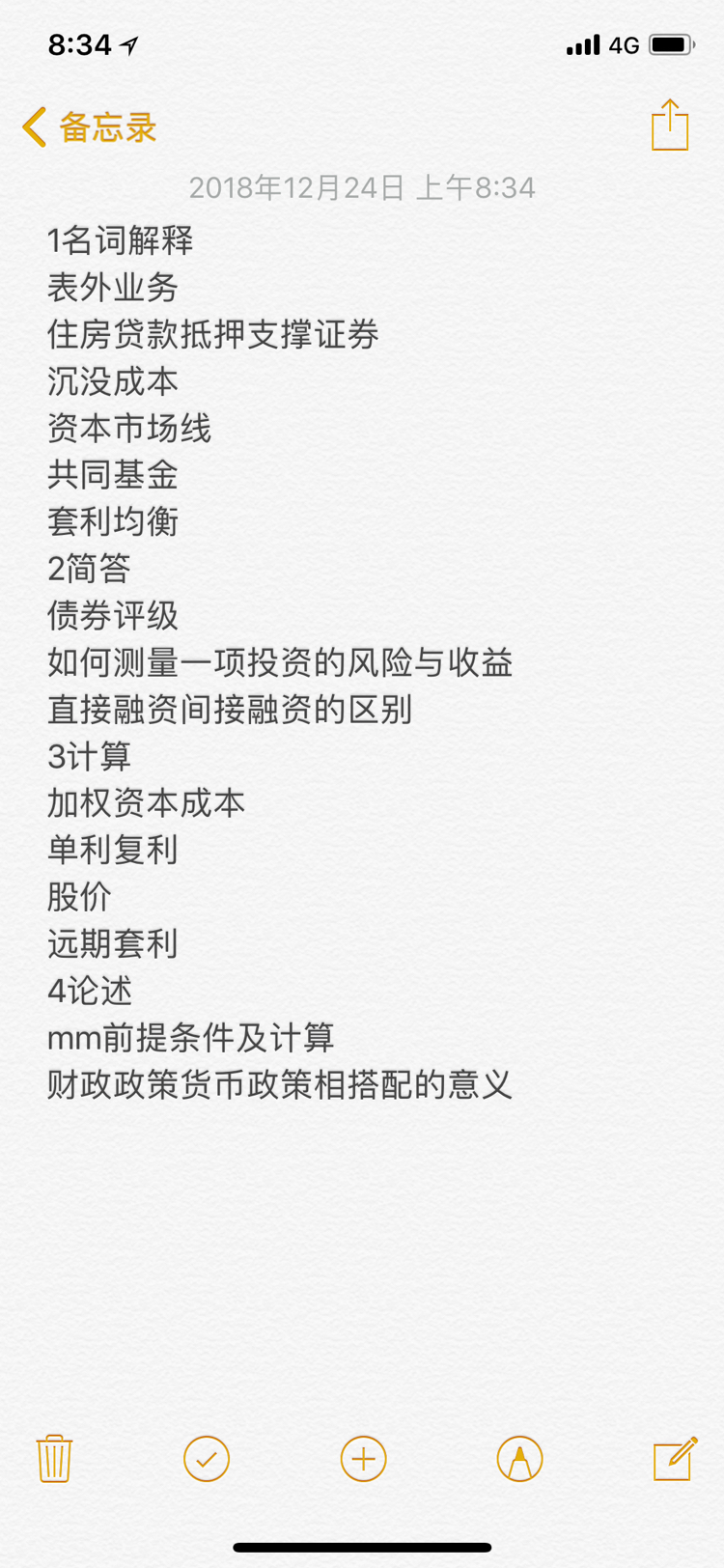
Task: Add a checklist to the note
Action: [207, 1458]
